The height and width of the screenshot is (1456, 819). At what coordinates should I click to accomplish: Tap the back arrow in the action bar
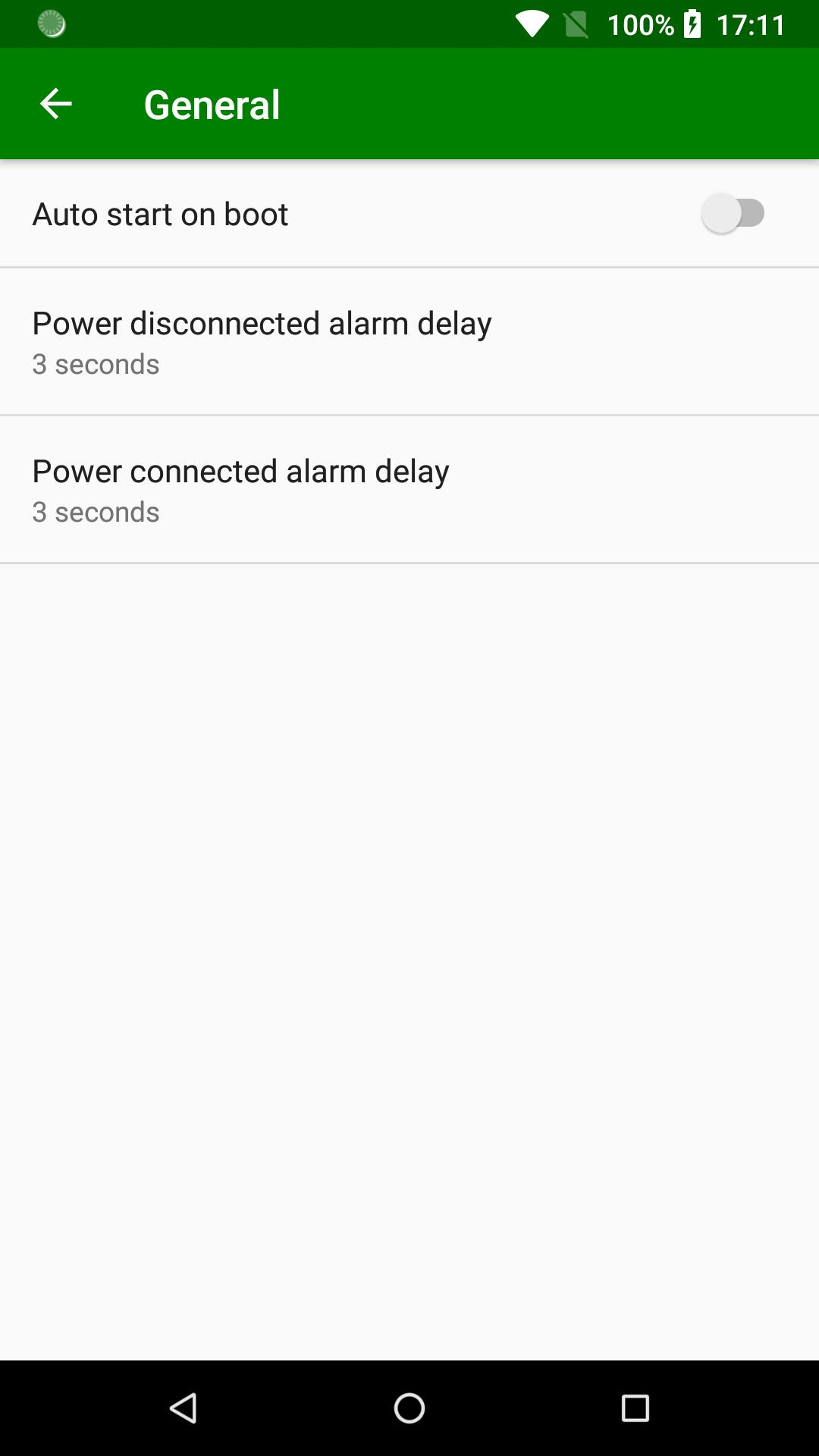pyautogui.click(x=55, y=103)
